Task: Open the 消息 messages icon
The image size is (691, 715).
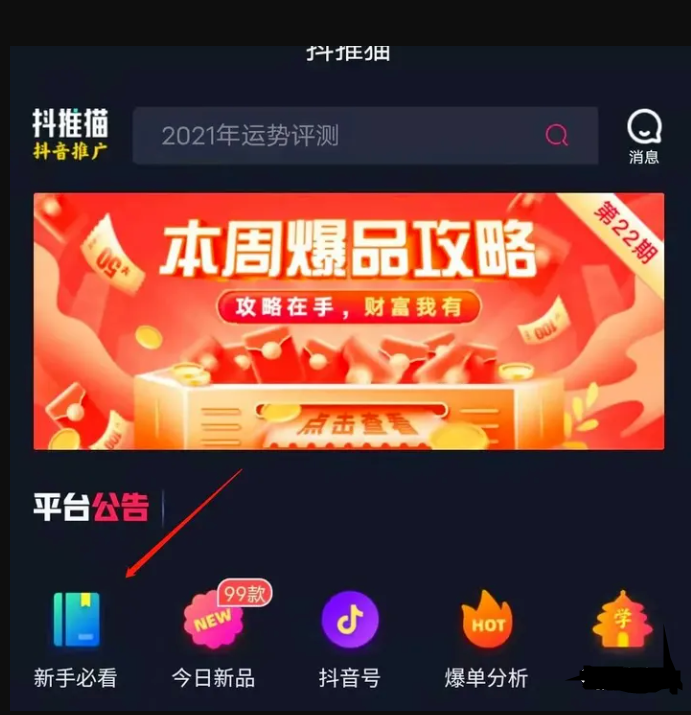Action: point(644,134)
